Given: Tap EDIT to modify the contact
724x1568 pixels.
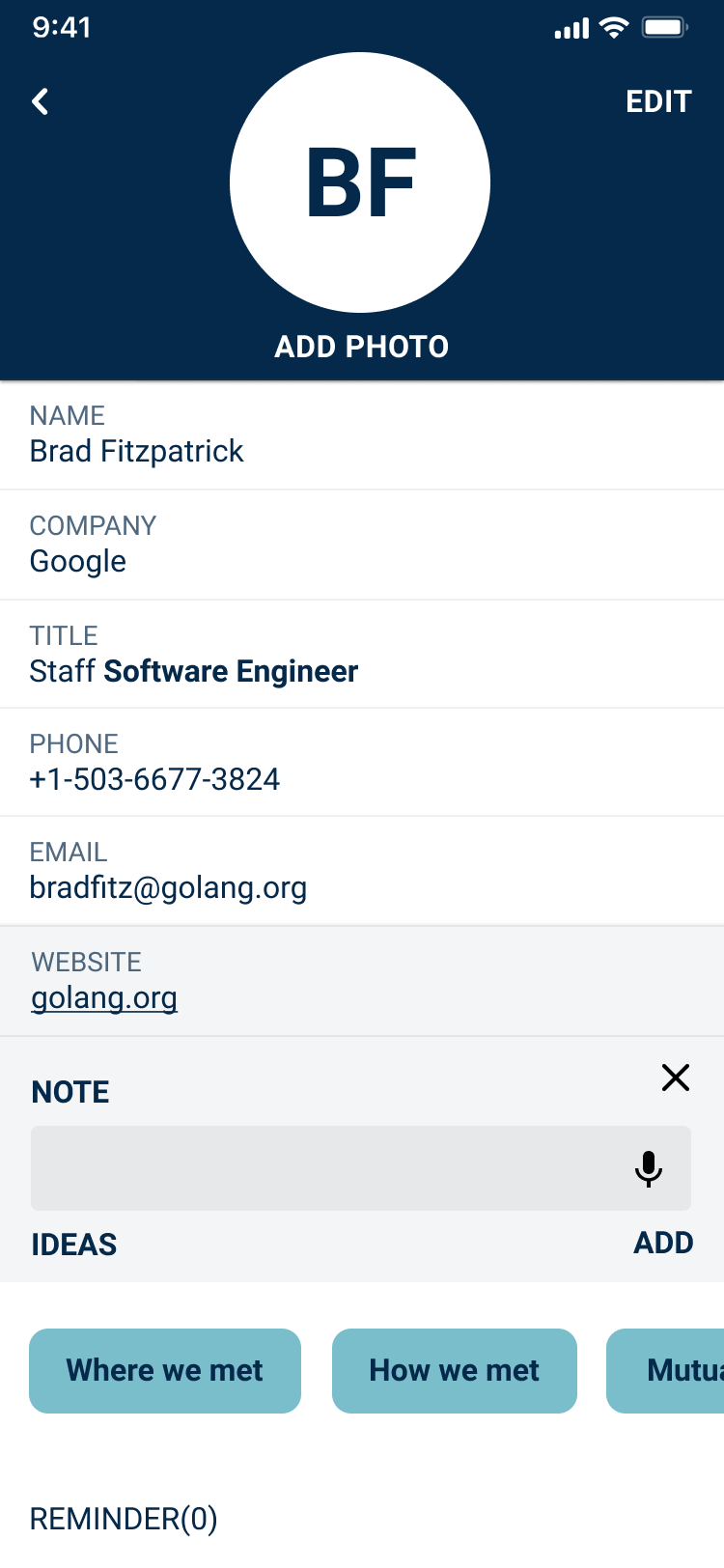Looking at the screenshot, I should 658,101.
